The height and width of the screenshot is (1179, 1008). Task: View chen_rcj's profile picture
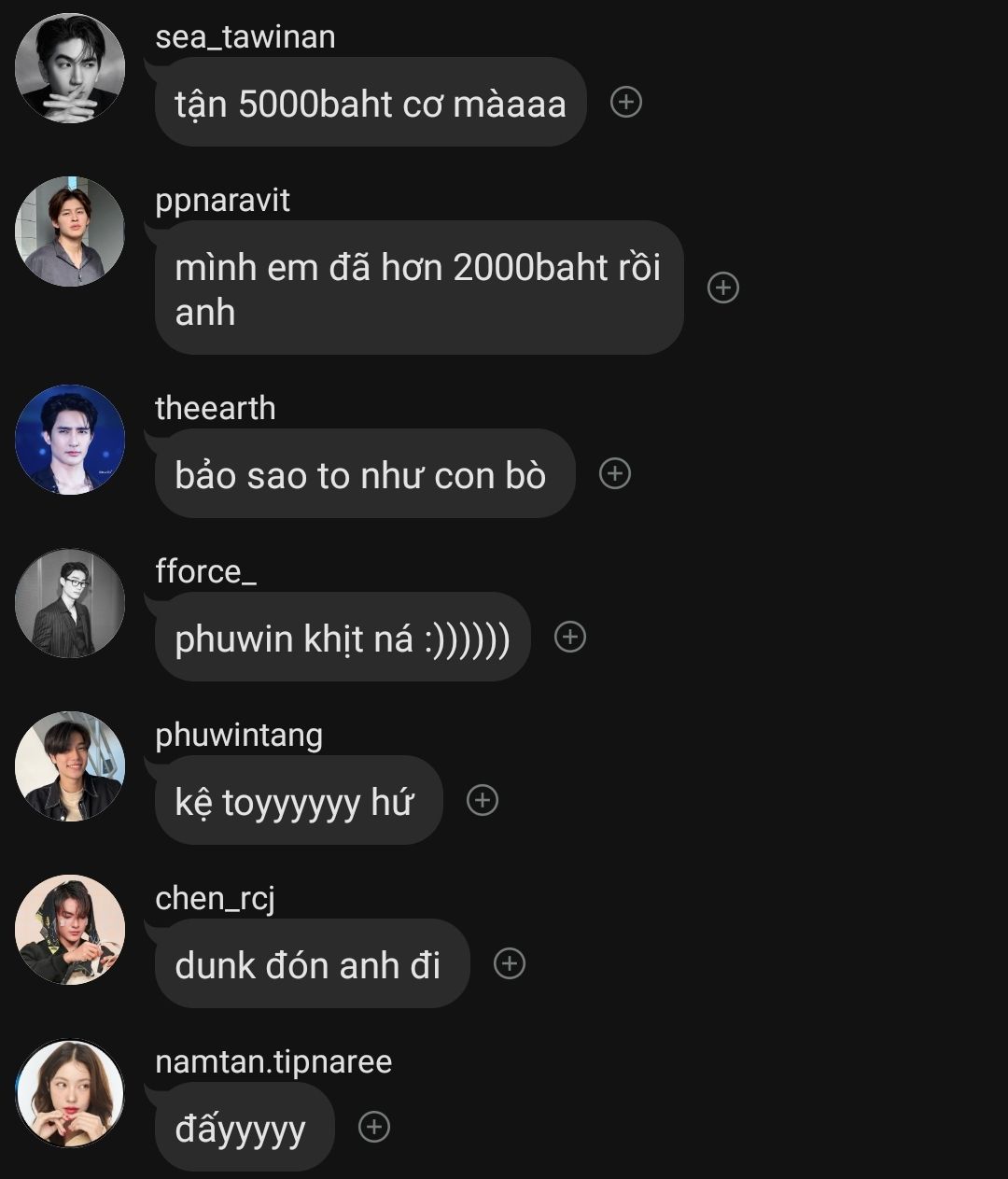(x=70, y=930)
